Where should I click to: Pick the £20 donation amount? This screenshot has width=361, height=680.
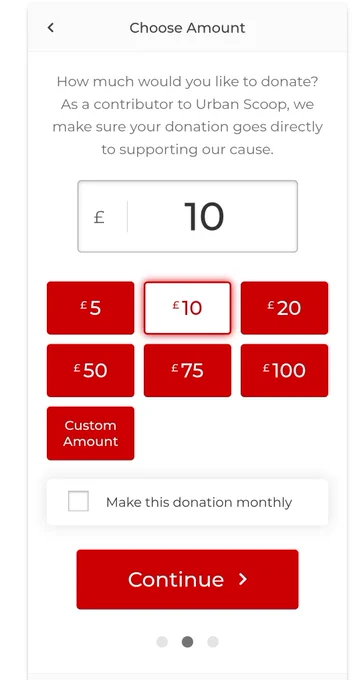coord(285,308)
